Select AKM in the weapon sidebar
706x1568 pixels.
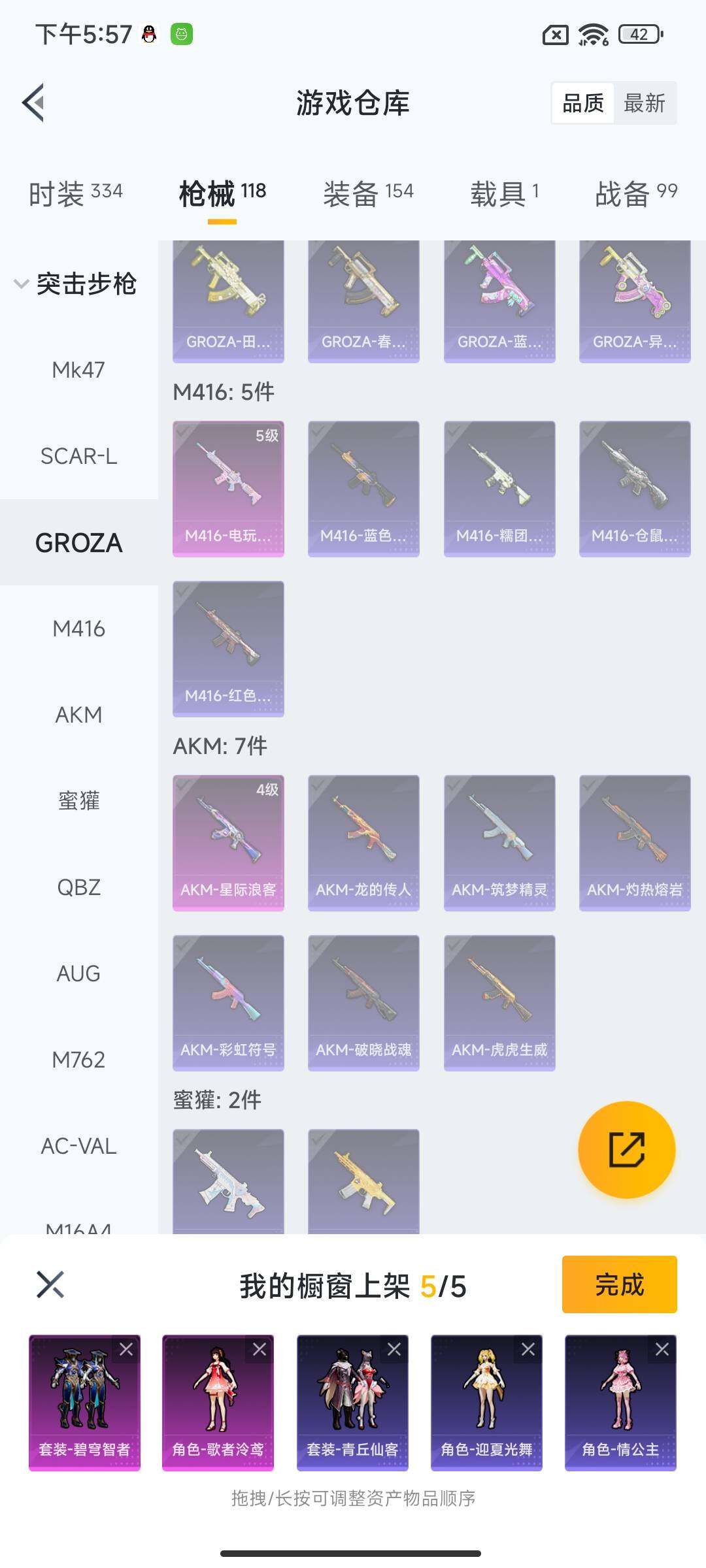(x=78, y=715)
